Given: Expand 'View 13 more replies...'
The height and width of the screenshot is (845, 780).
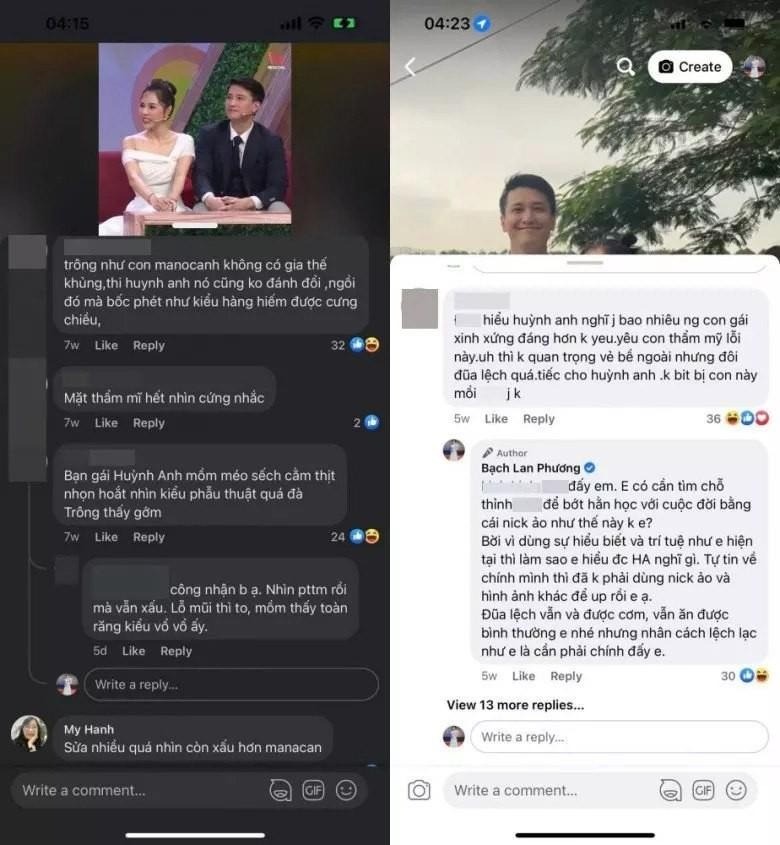Looking at the screenshot, I should point(513,705).
